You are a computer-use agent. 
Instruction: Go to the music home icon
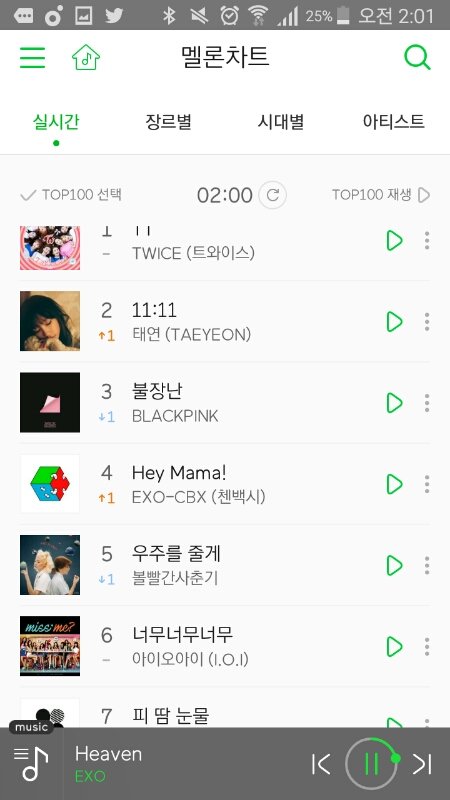(x=86, y=57)
